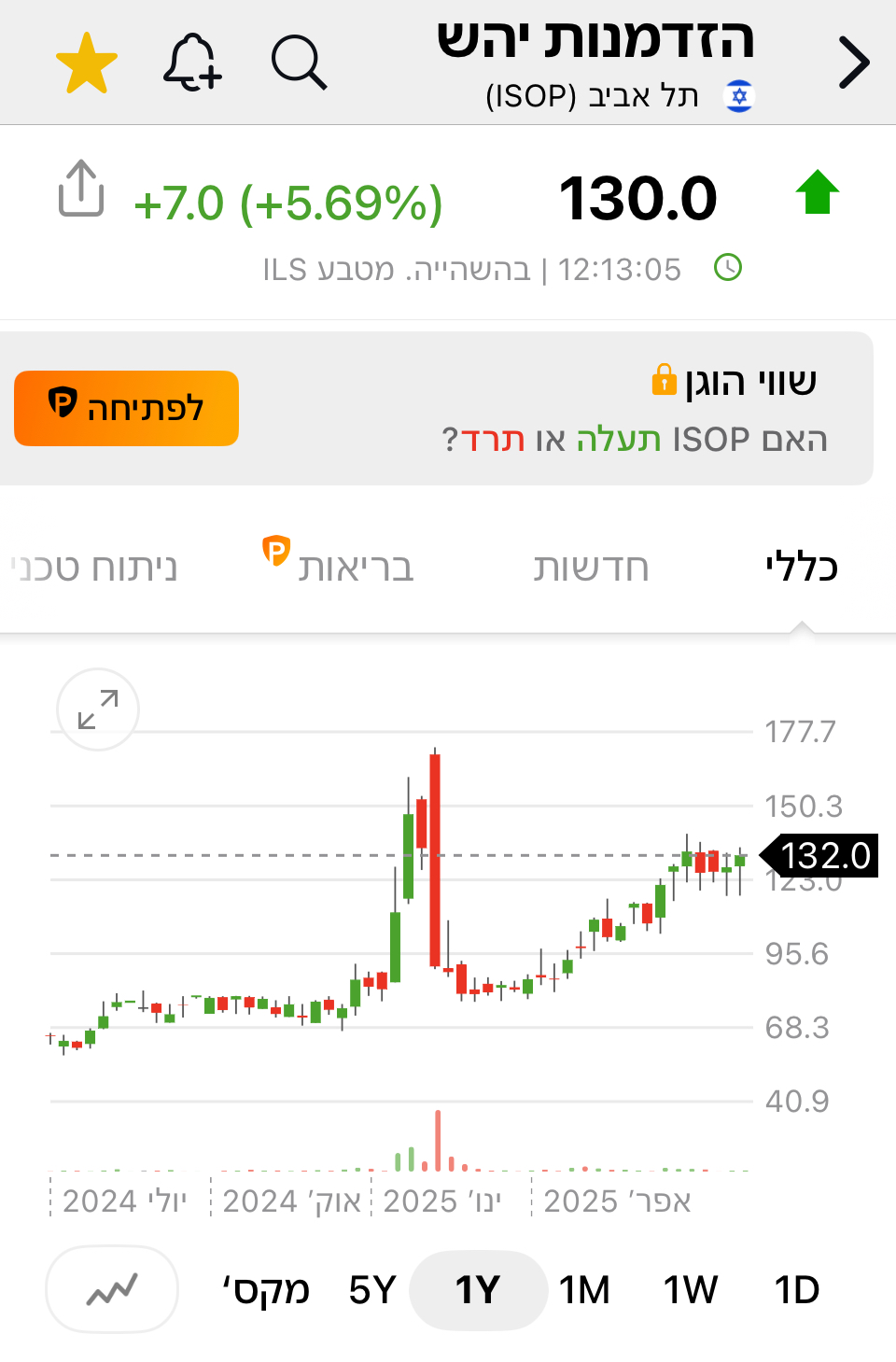Switch to the חדשות tab
Viewport: 896px width, 1362px height.
tap(591, 568)
